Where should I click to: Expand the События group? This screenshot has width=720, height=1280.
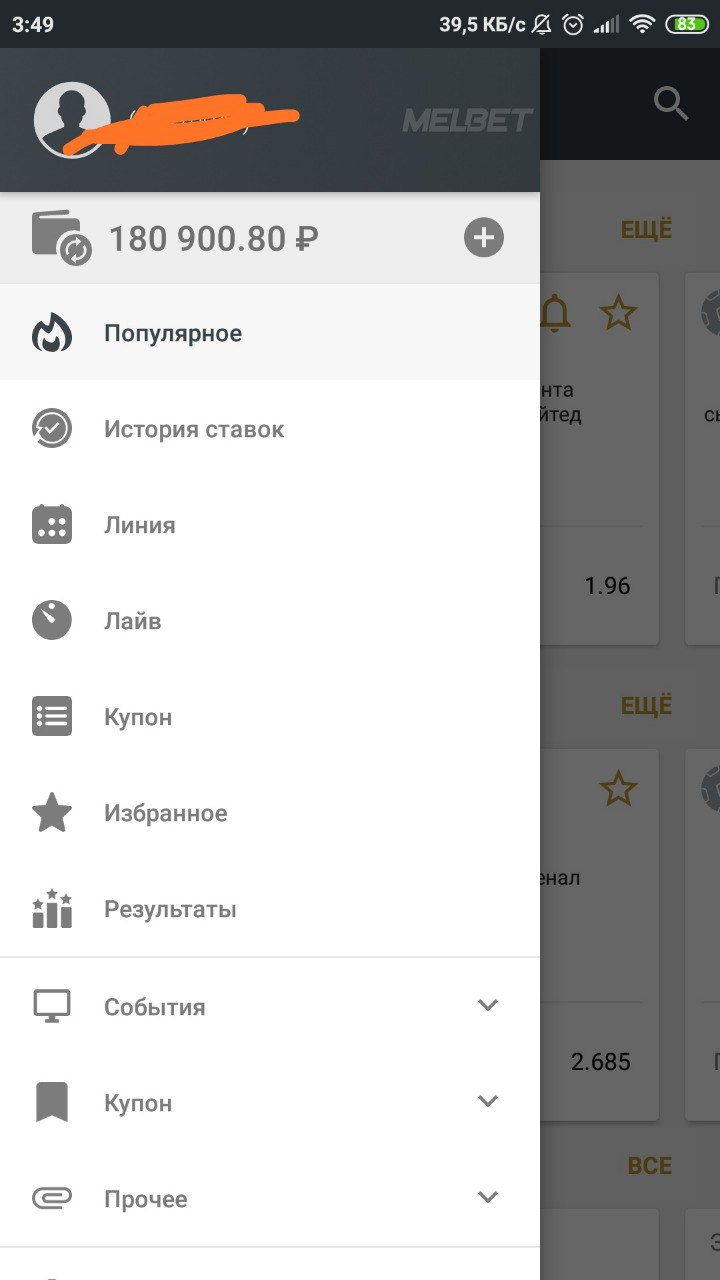point(487,1005)
